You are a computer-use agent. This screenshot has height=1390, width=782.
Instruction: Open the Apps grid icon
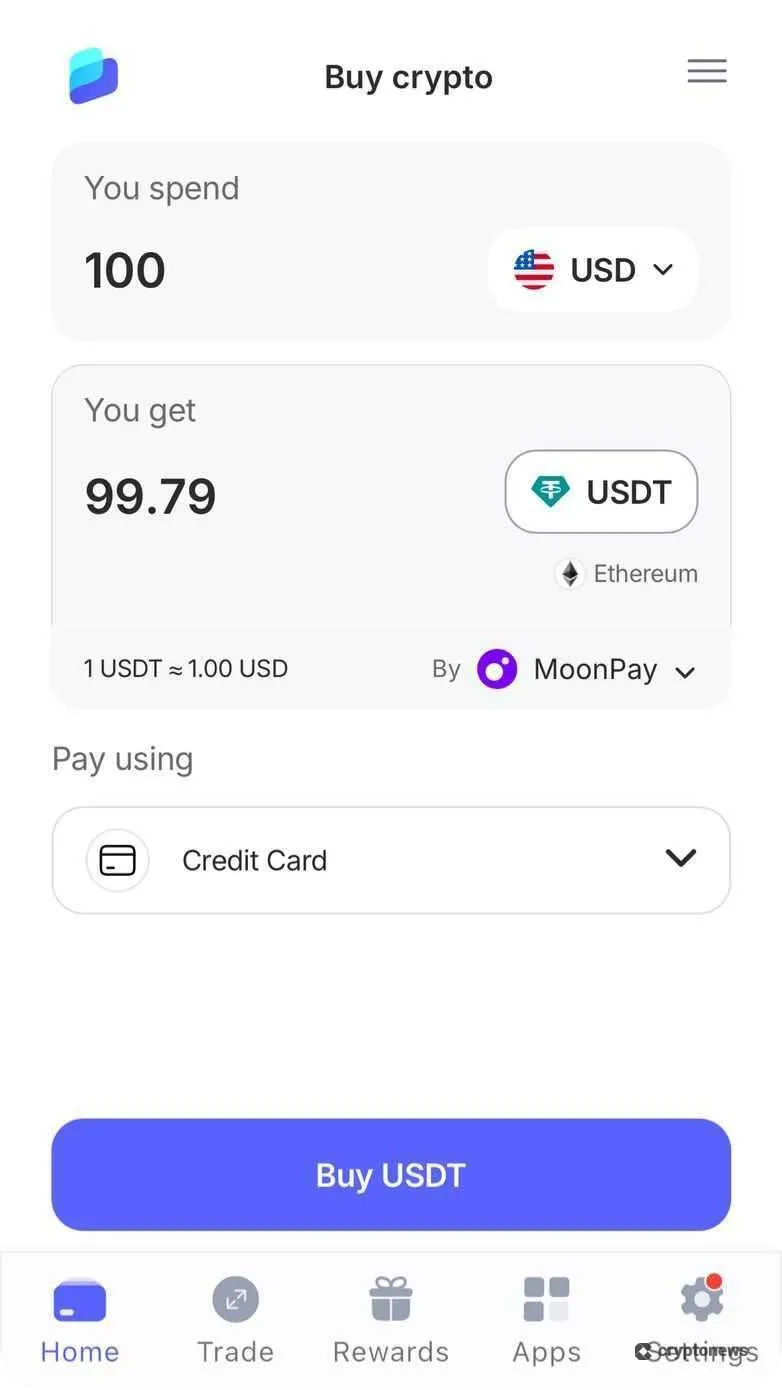tap(546, 1297)
